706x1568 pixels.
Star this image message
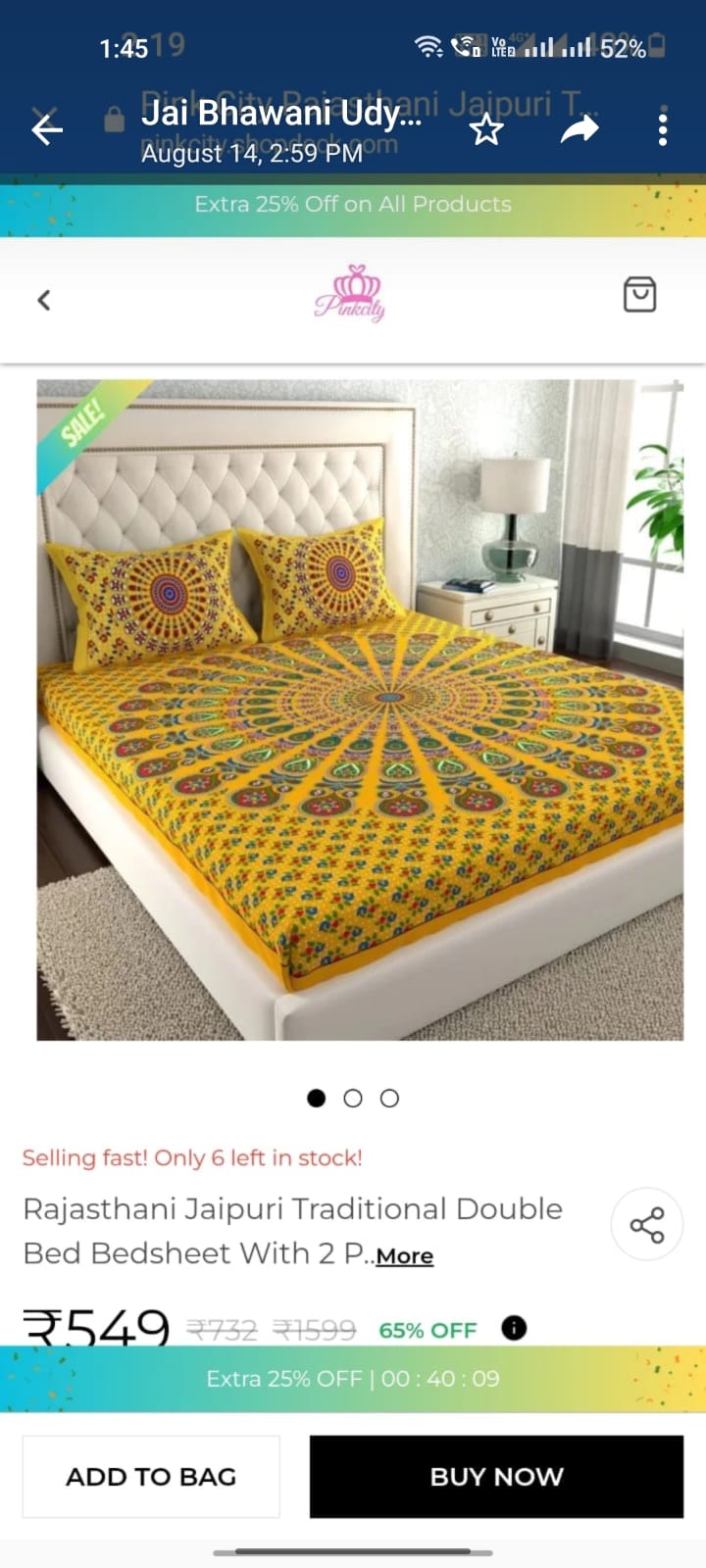486,129
